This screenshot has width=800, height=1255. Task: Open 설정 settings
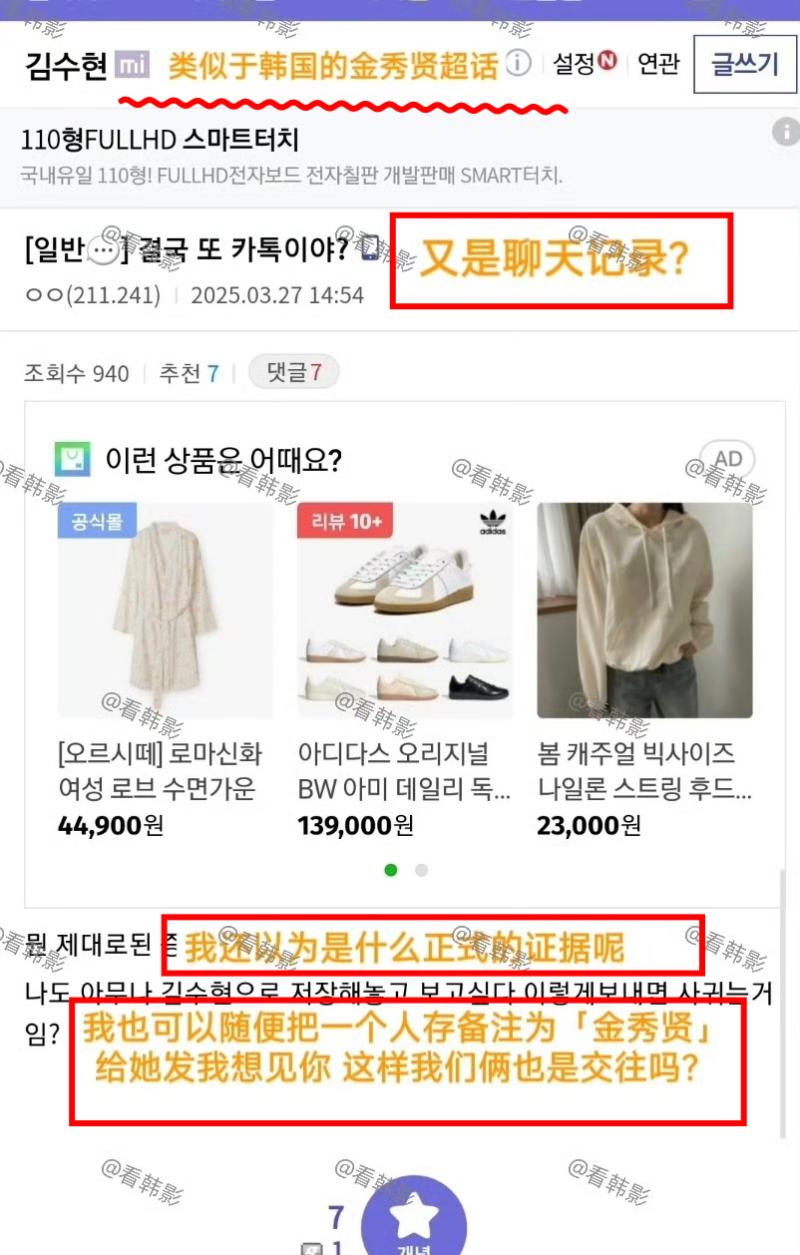click(585, 64)
